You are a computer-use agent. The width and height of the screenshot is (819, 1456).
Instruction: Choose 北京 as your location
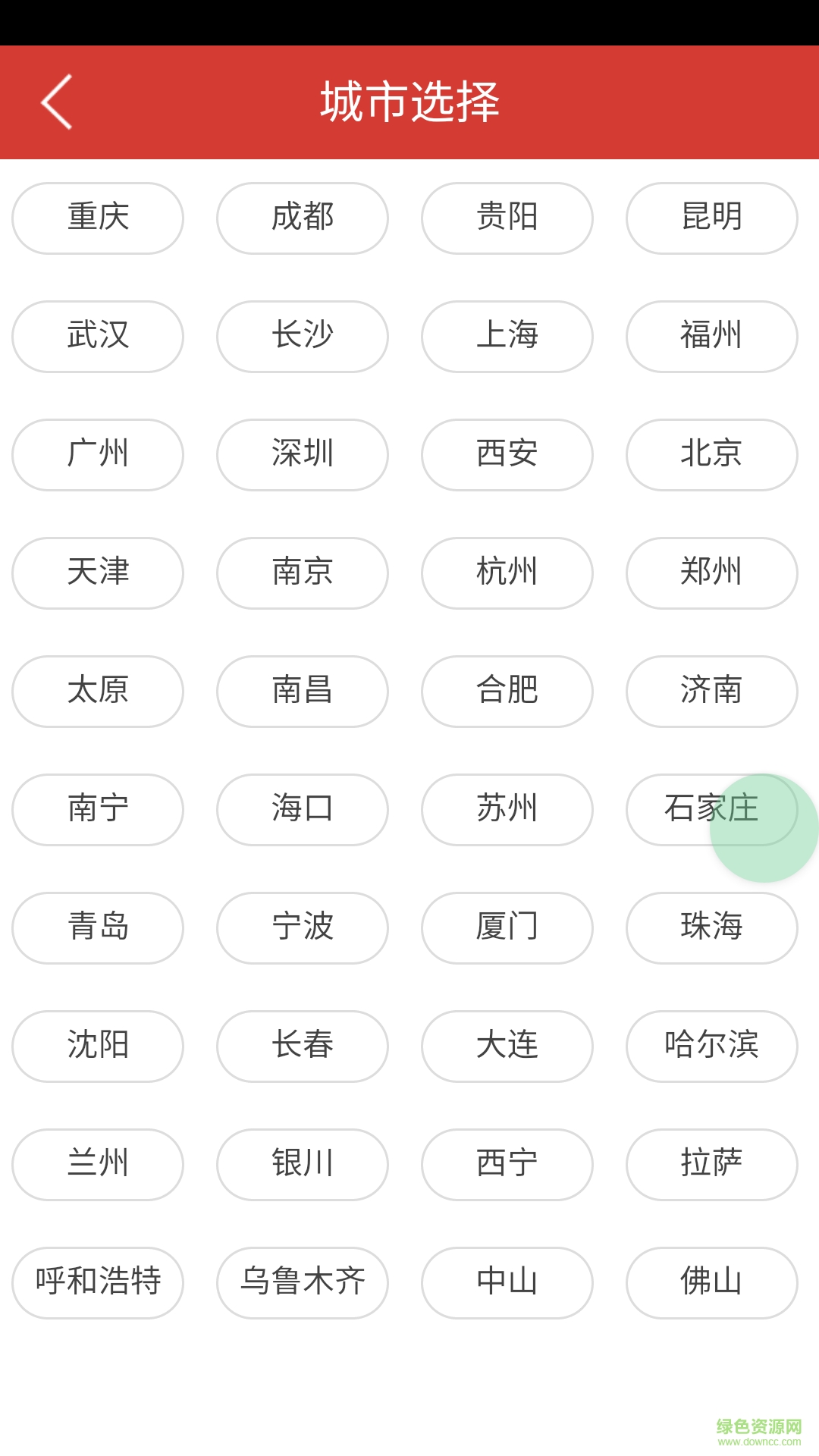(711, 454)
